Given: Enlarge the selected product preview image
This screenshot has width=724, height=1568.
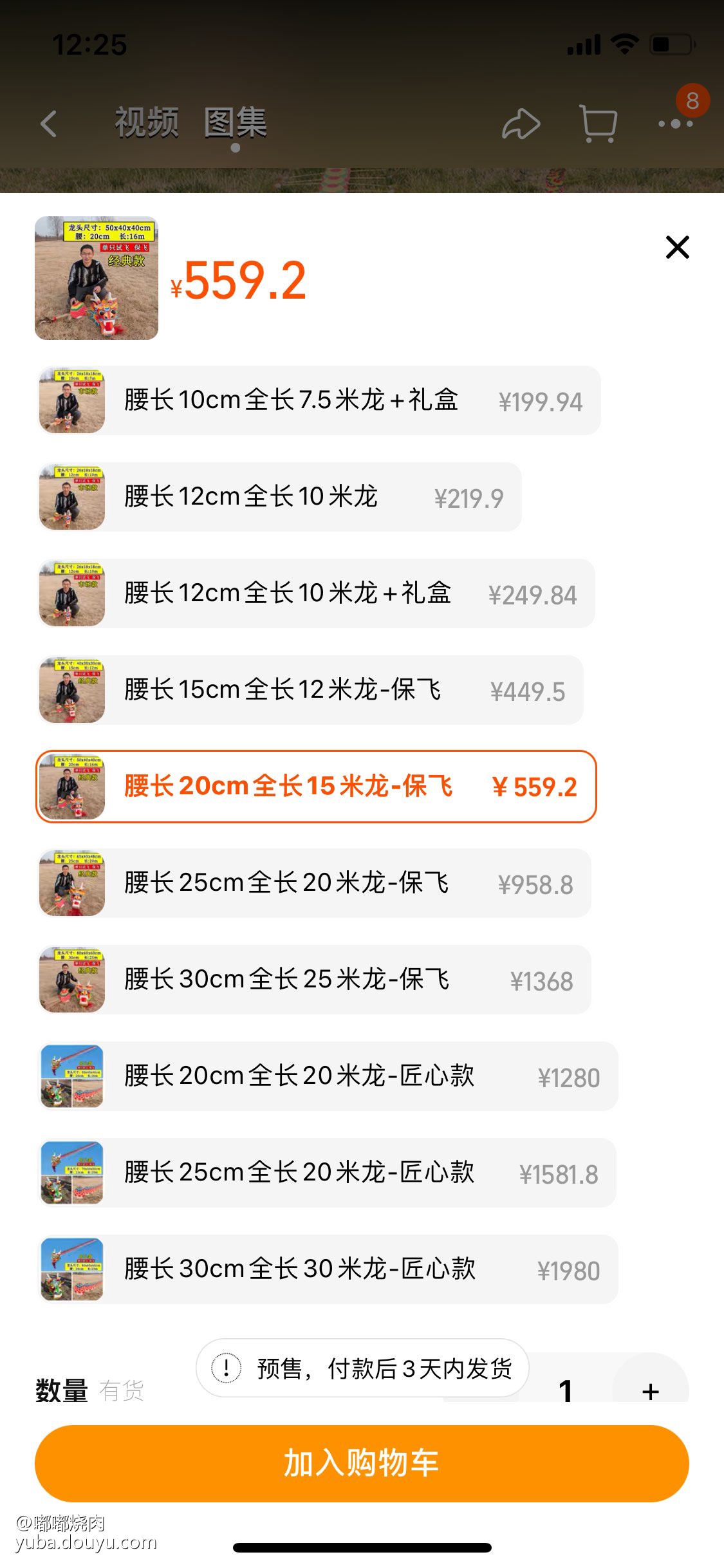Looking at the screenshot, I should pyautogui.click(x=97, y=278).
